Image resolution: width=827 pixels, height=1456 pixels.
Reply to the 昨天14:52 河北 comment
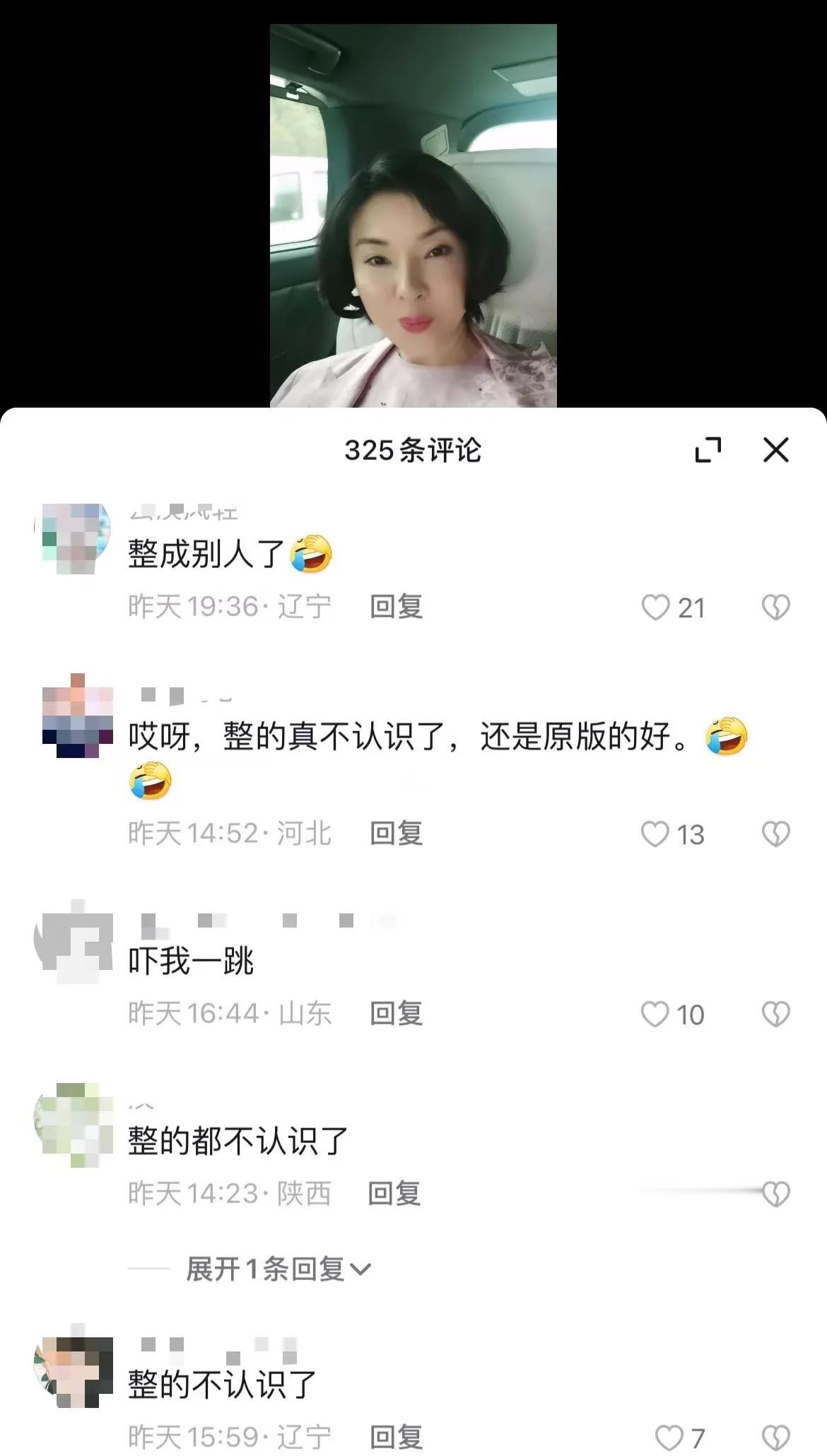(396, 834)
